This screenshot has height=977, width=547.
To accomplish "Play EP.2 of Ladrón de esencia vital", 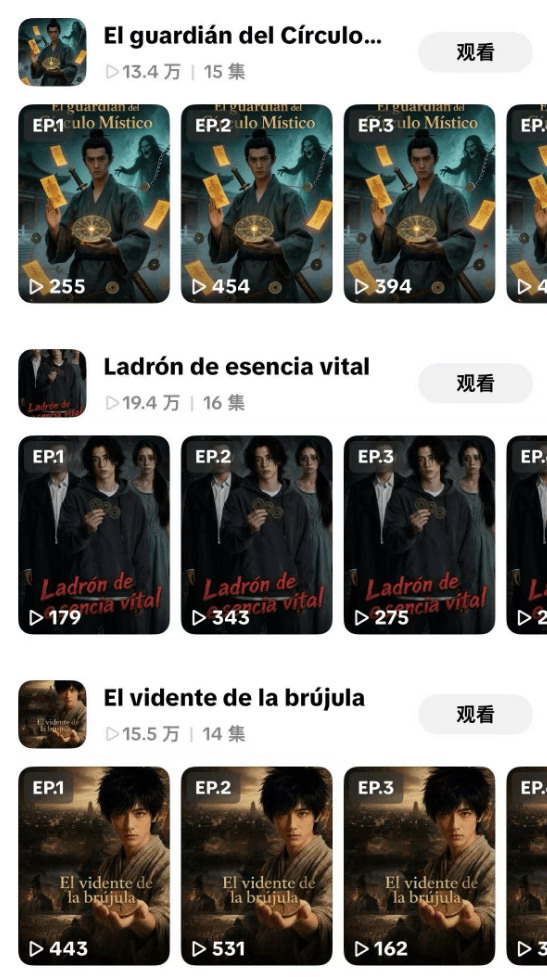I will (x=257, y=535).
